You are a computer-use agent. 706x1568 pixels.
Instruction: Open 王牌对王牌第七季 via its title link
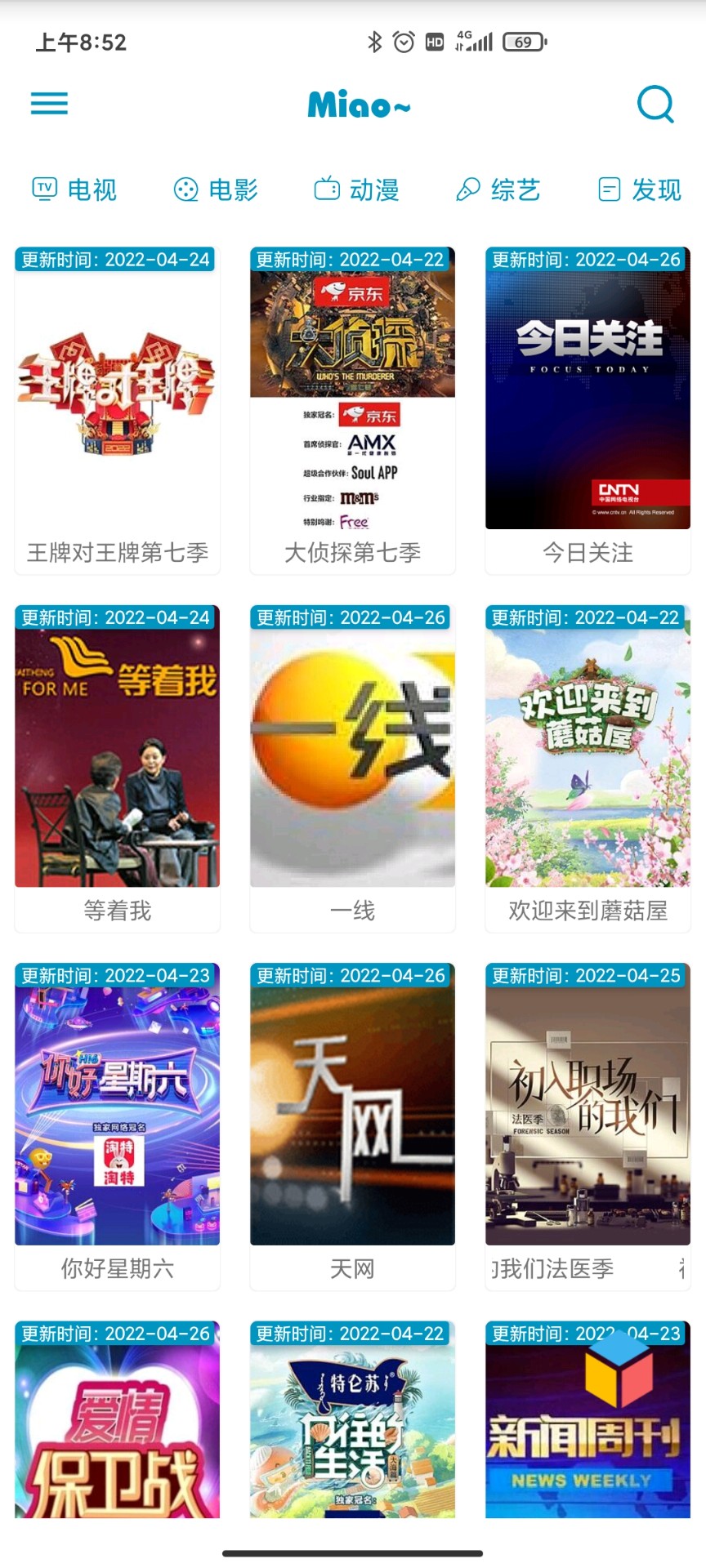click(x=116, y=554)
